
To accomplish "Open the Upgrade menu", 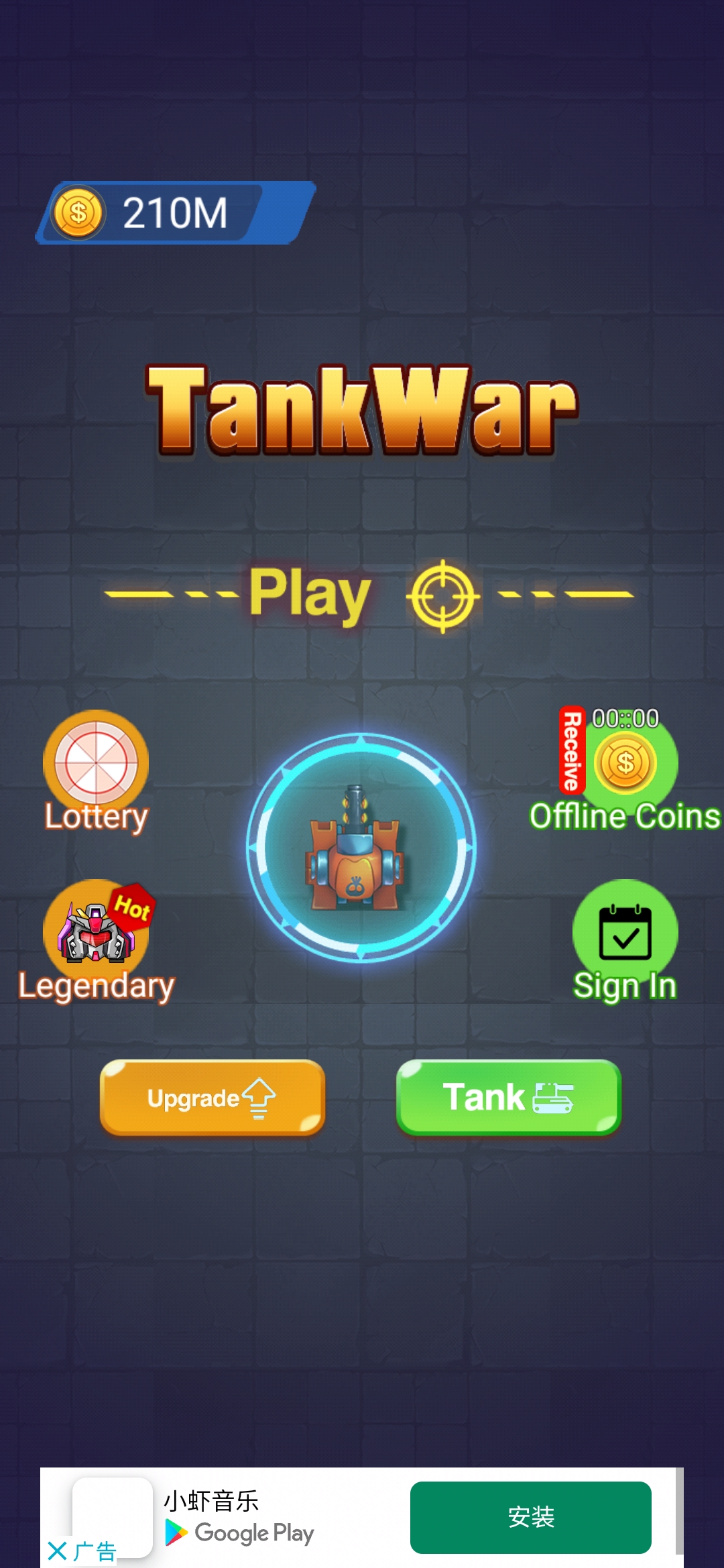I will click(x=213, y=1098).
